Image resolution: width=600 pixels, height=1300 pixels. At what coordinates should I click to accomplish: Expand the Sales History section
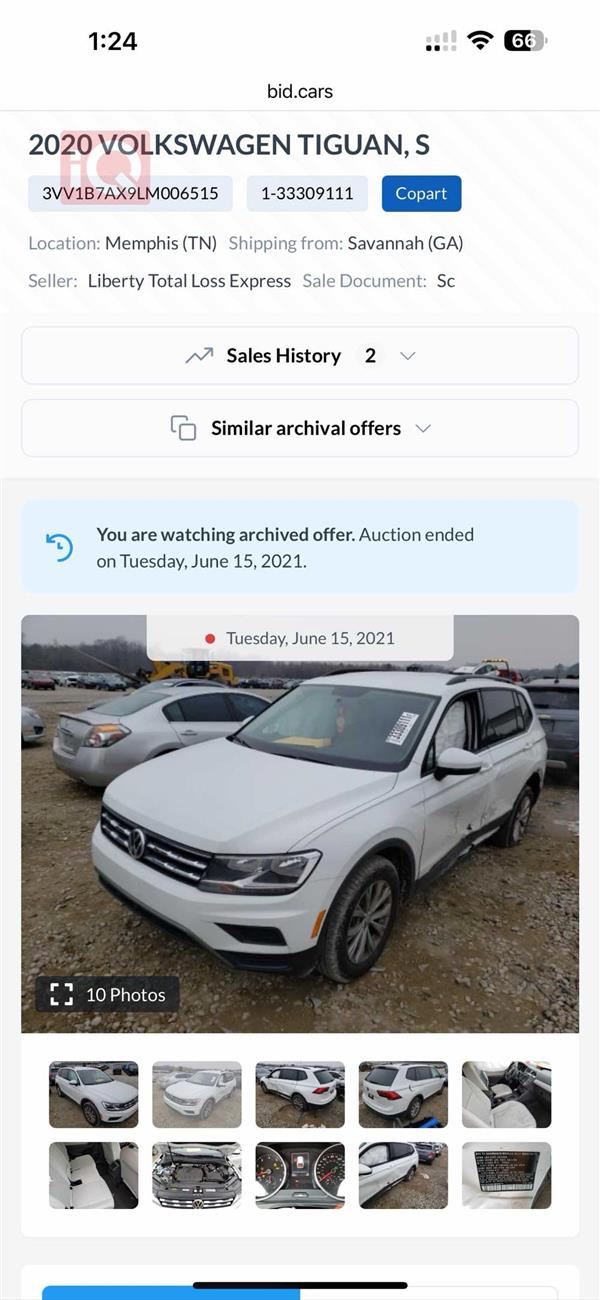click(x=300, y=356)
